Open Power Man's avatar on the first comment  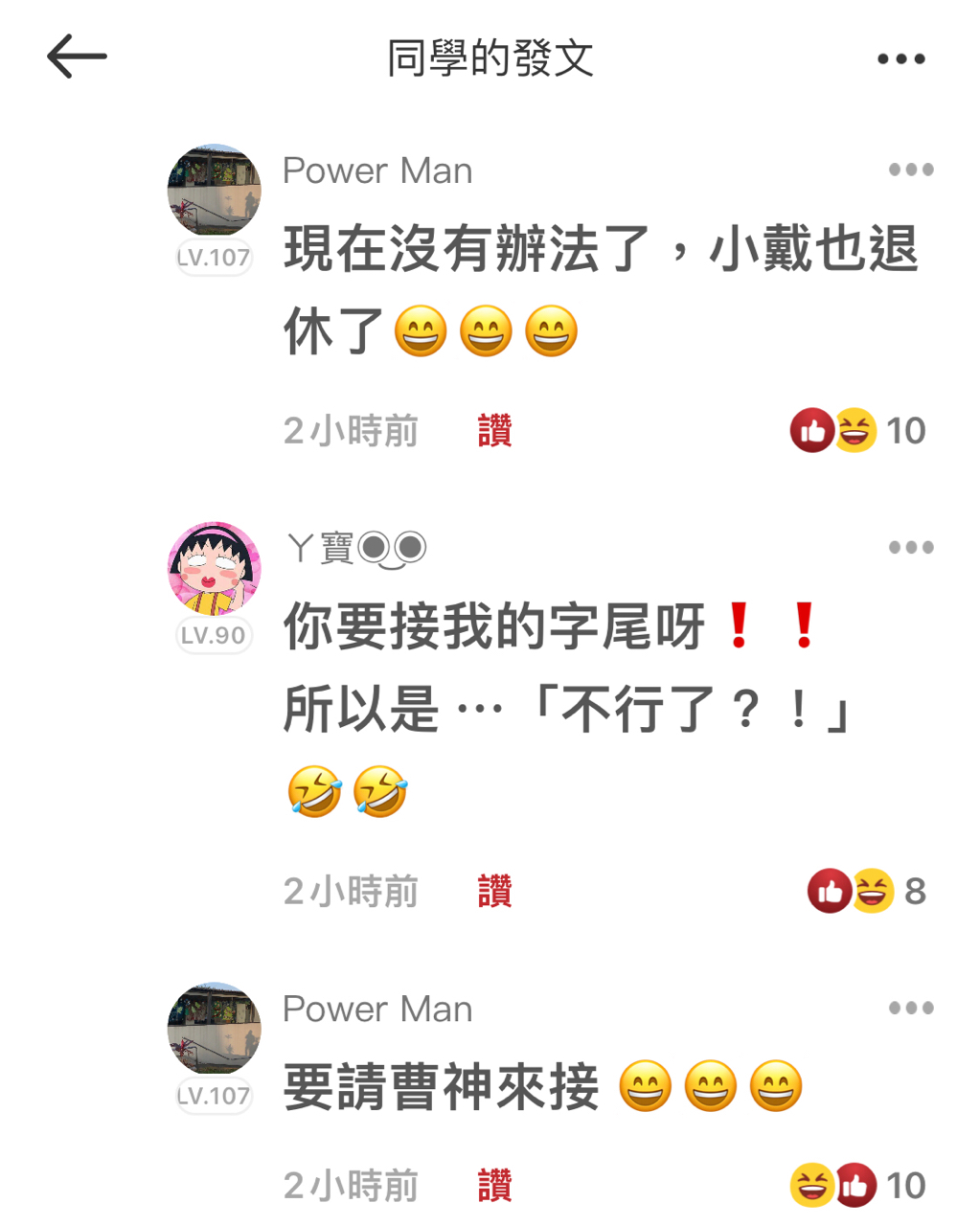(214, 191)
